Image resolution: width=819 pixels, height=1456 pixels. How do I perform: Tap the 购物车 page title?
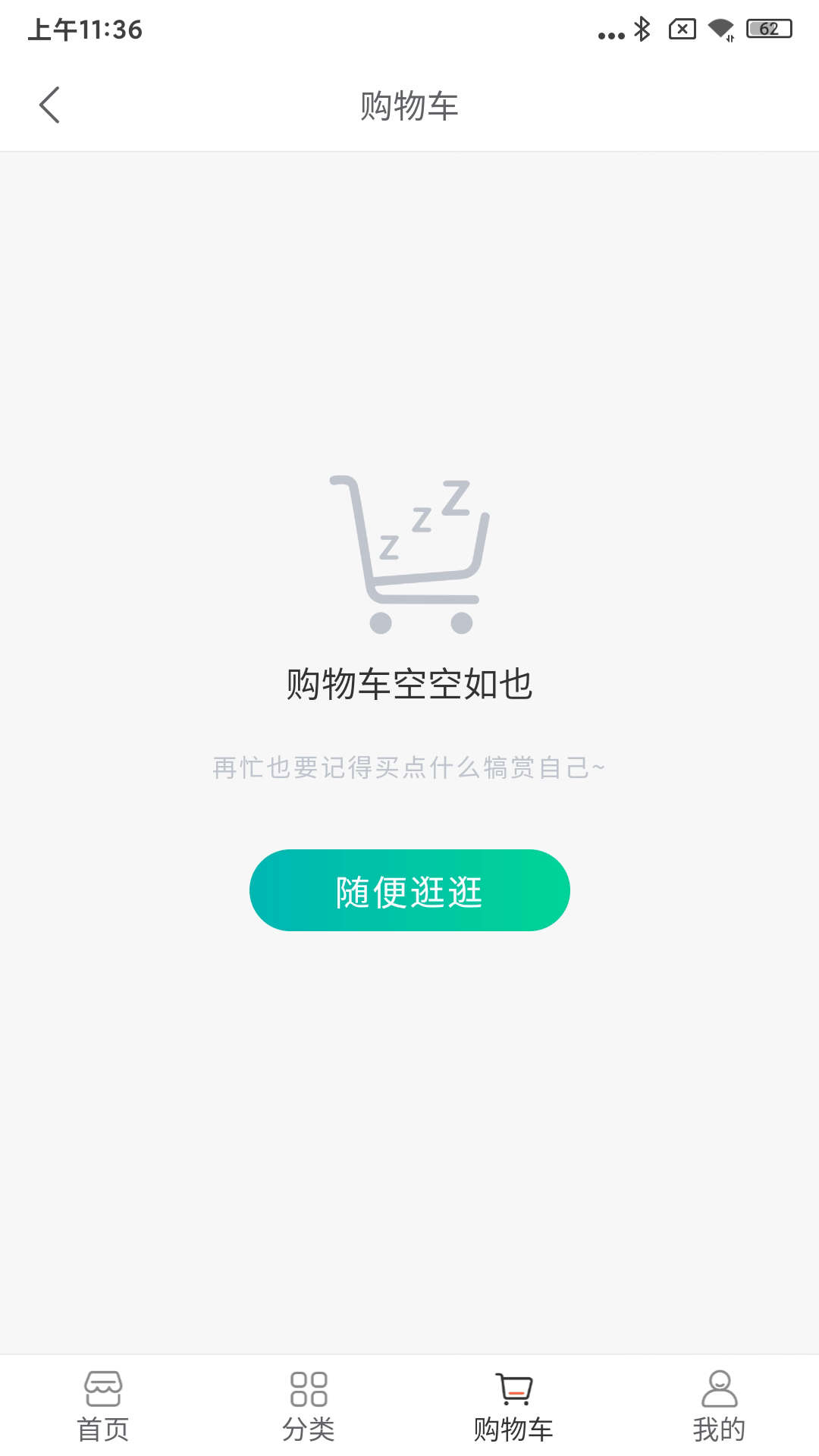pyautogui.click(x=409, y=106)
